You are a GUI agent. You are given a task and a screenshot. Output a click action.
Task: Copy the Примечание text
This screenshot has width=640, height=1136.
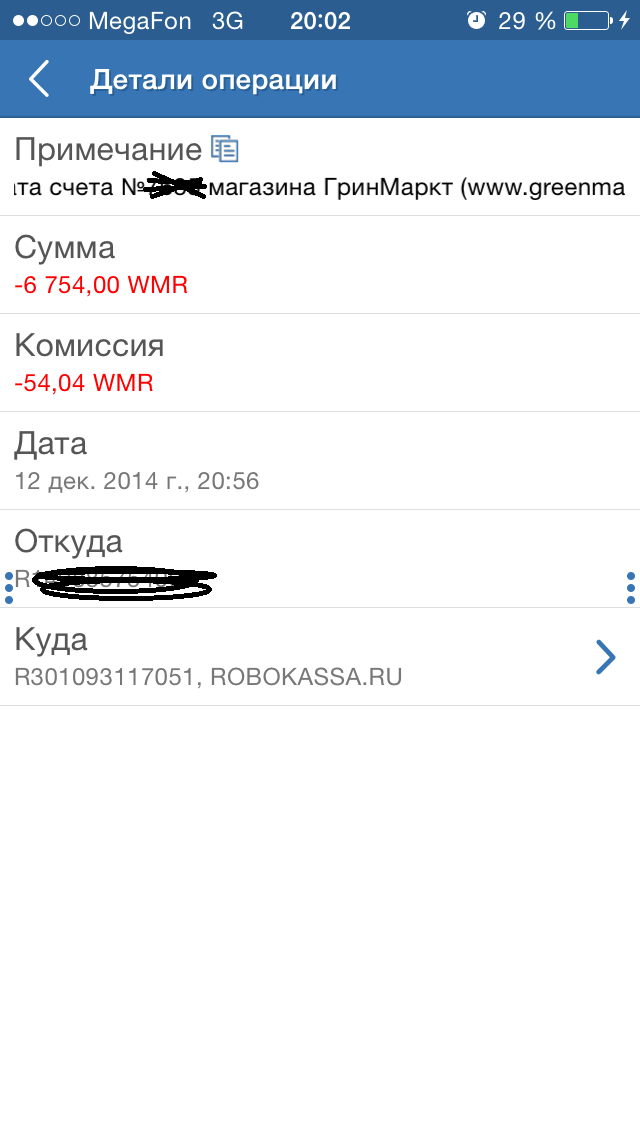(x=225, y=149)
